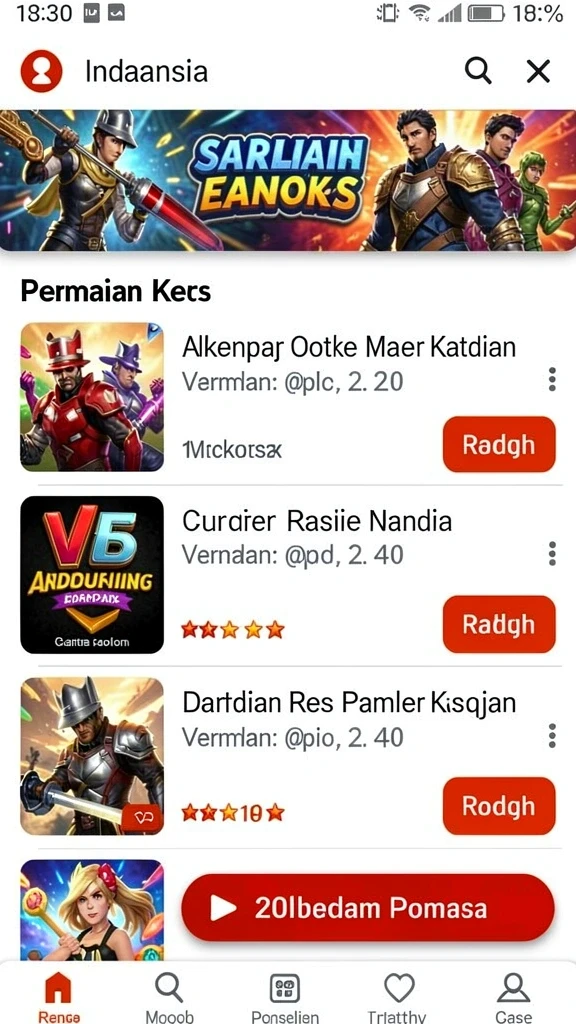Open the Sarliain Eanoks featured banner
This screenshot has height=1024, width=576.
[288, 181]
